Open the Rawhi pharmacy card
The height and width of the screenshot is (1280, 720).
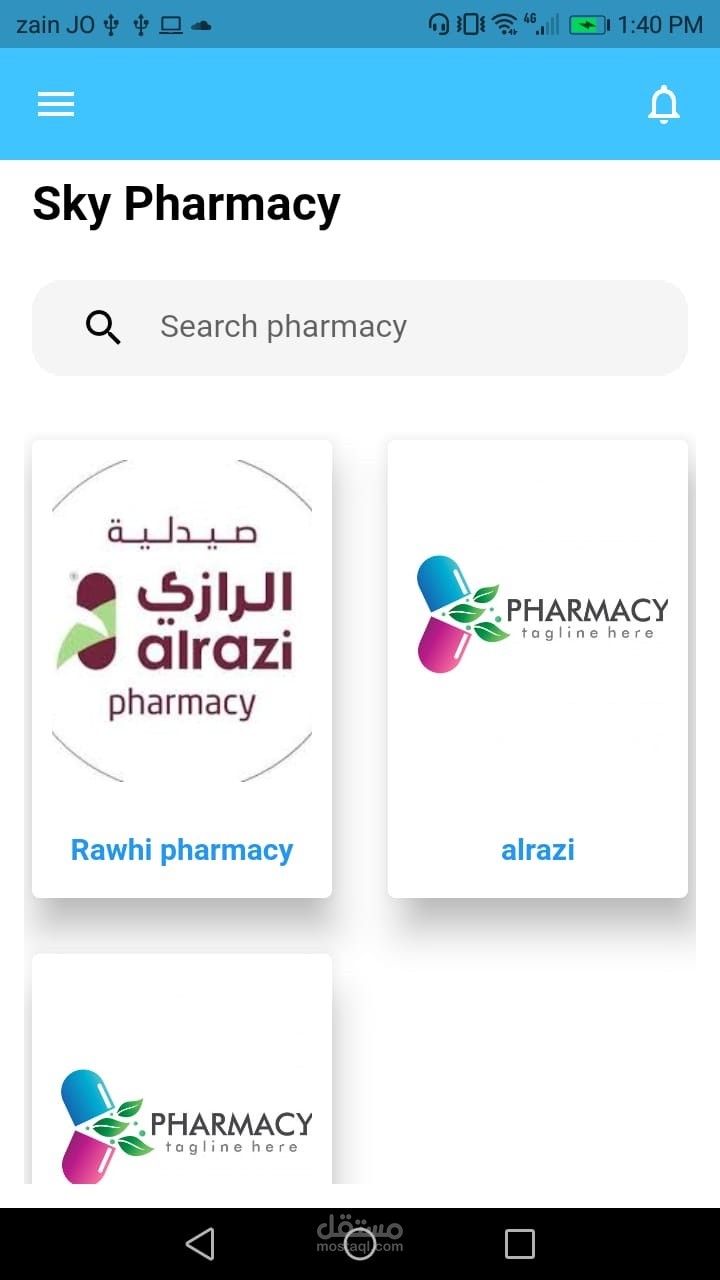click(182, 668)
